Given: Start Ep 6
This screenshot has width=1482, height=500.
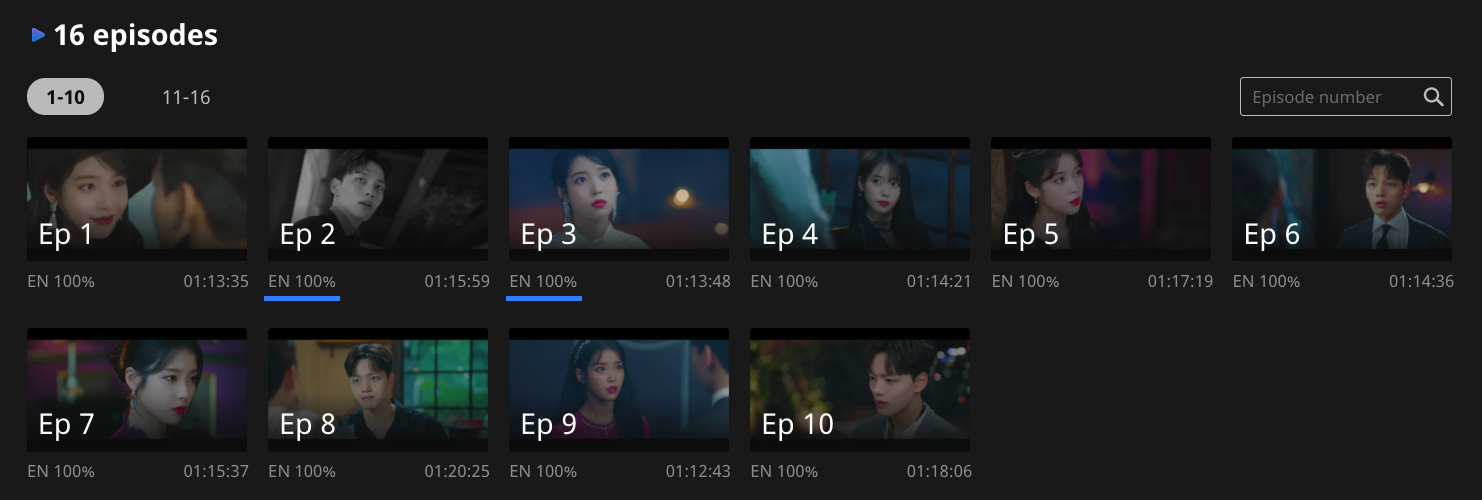Looking at the screenshot, I should [1342, 198].
